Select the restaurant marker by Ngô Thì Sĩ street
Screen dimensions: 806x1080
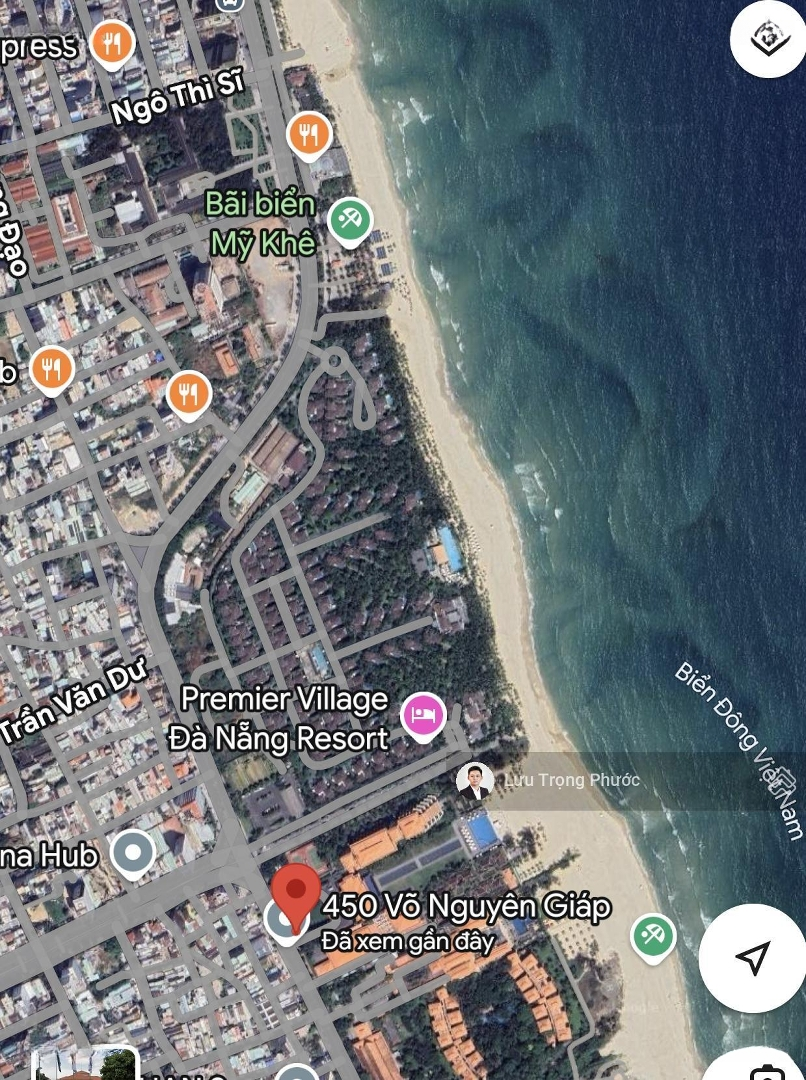[310, 134]
